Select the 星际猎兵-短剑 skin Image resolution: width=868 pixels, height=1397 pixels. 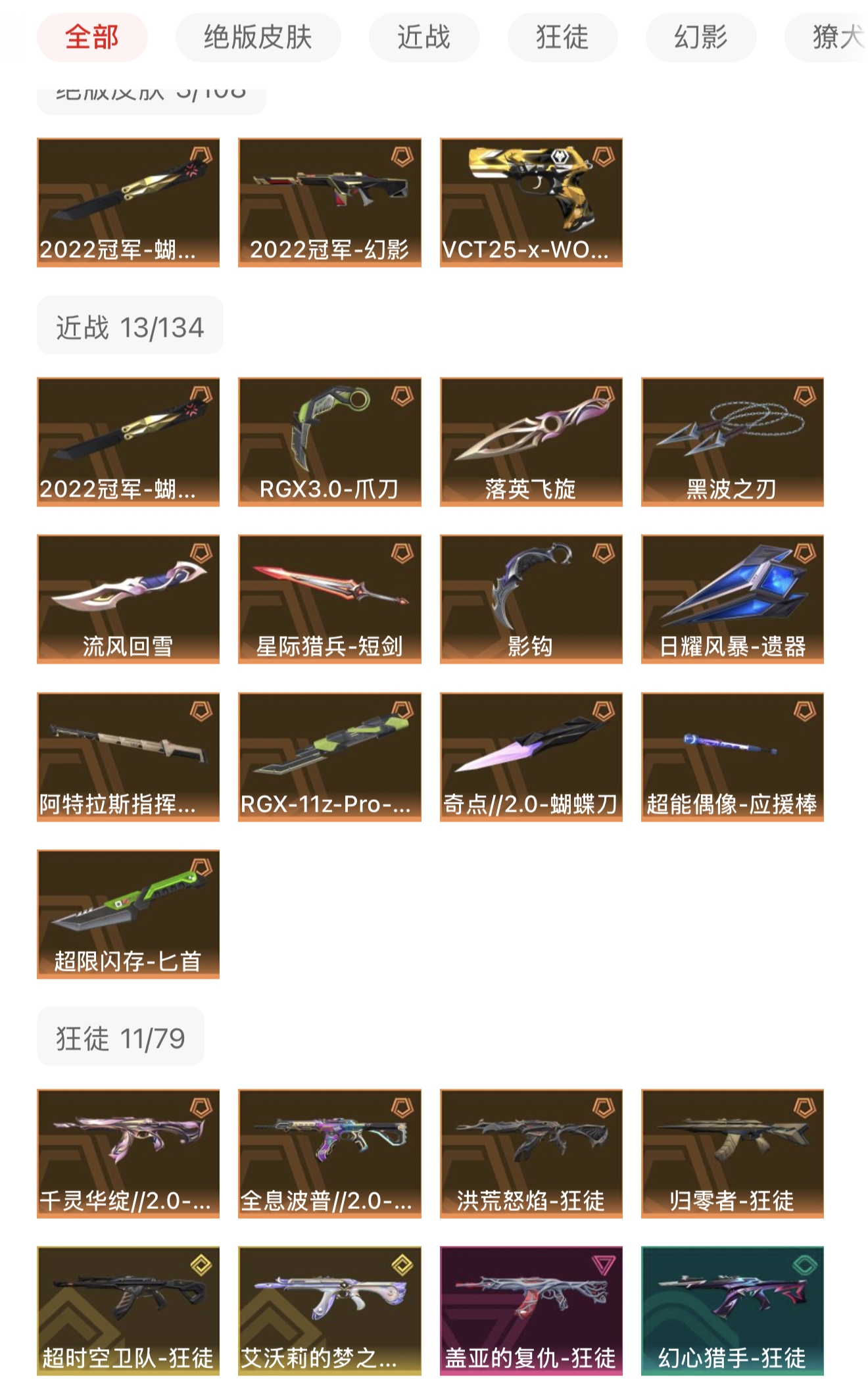coord(329,599)
